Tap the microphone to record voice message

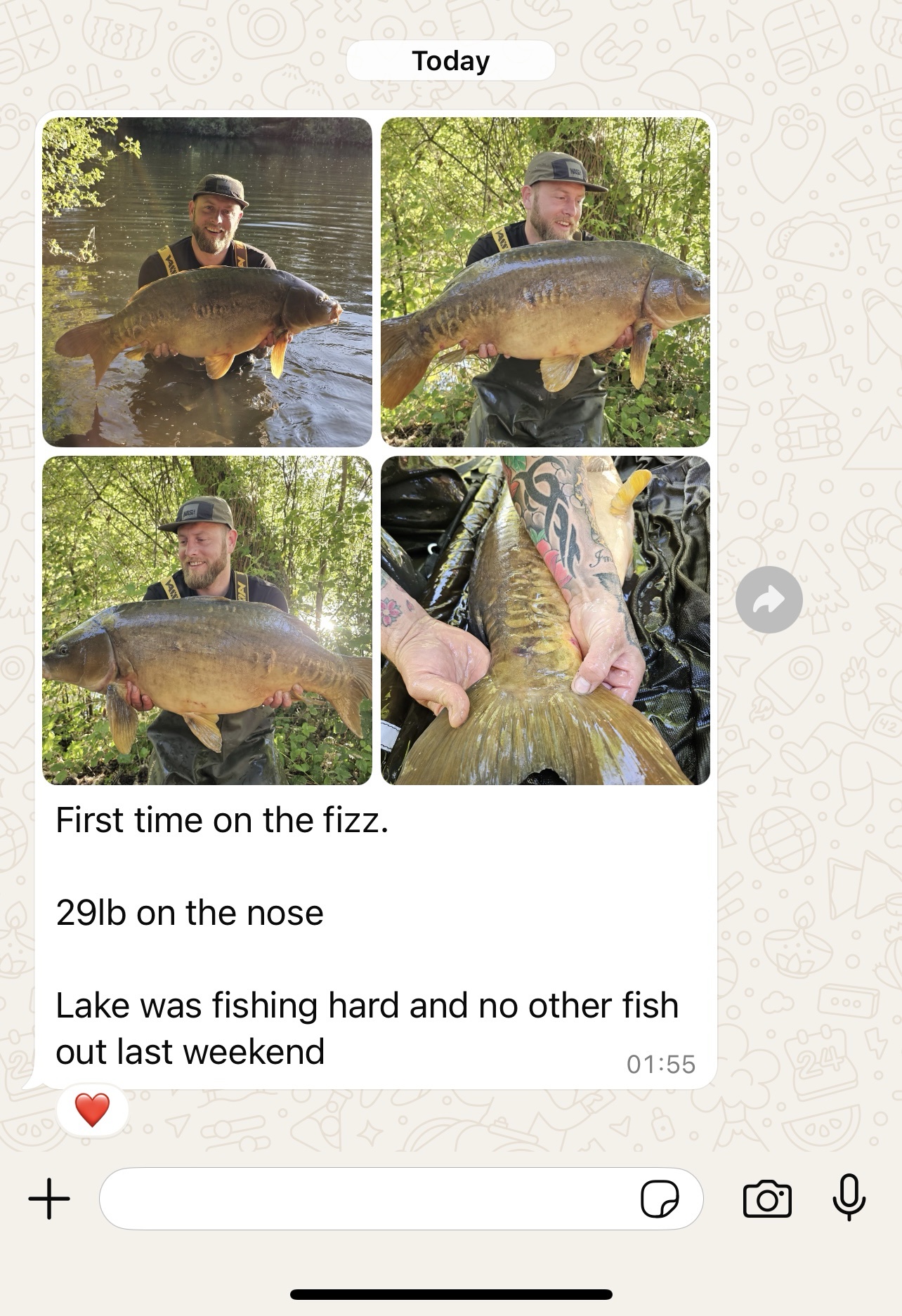point(849,1197)
